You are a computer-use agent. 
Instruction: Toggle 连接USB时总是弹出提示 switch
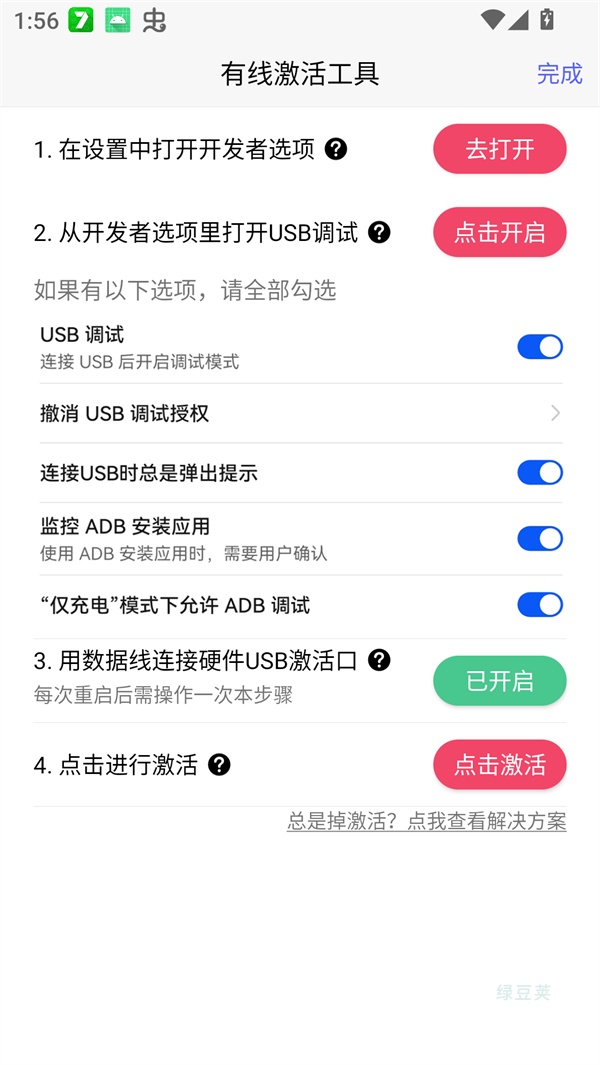coord(539,473)
